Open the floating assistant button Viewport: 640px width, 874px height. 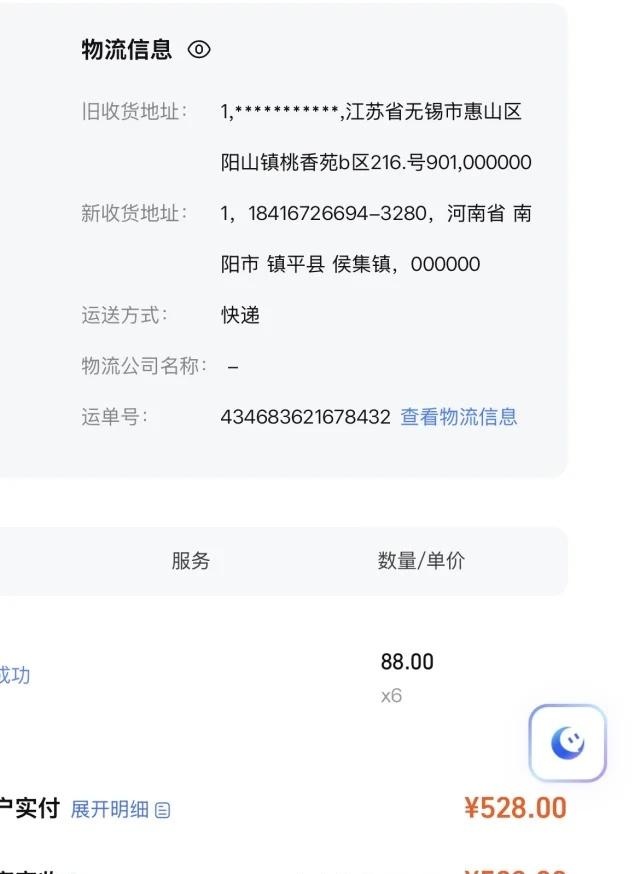pyautogui.click(x=567, y=743)
